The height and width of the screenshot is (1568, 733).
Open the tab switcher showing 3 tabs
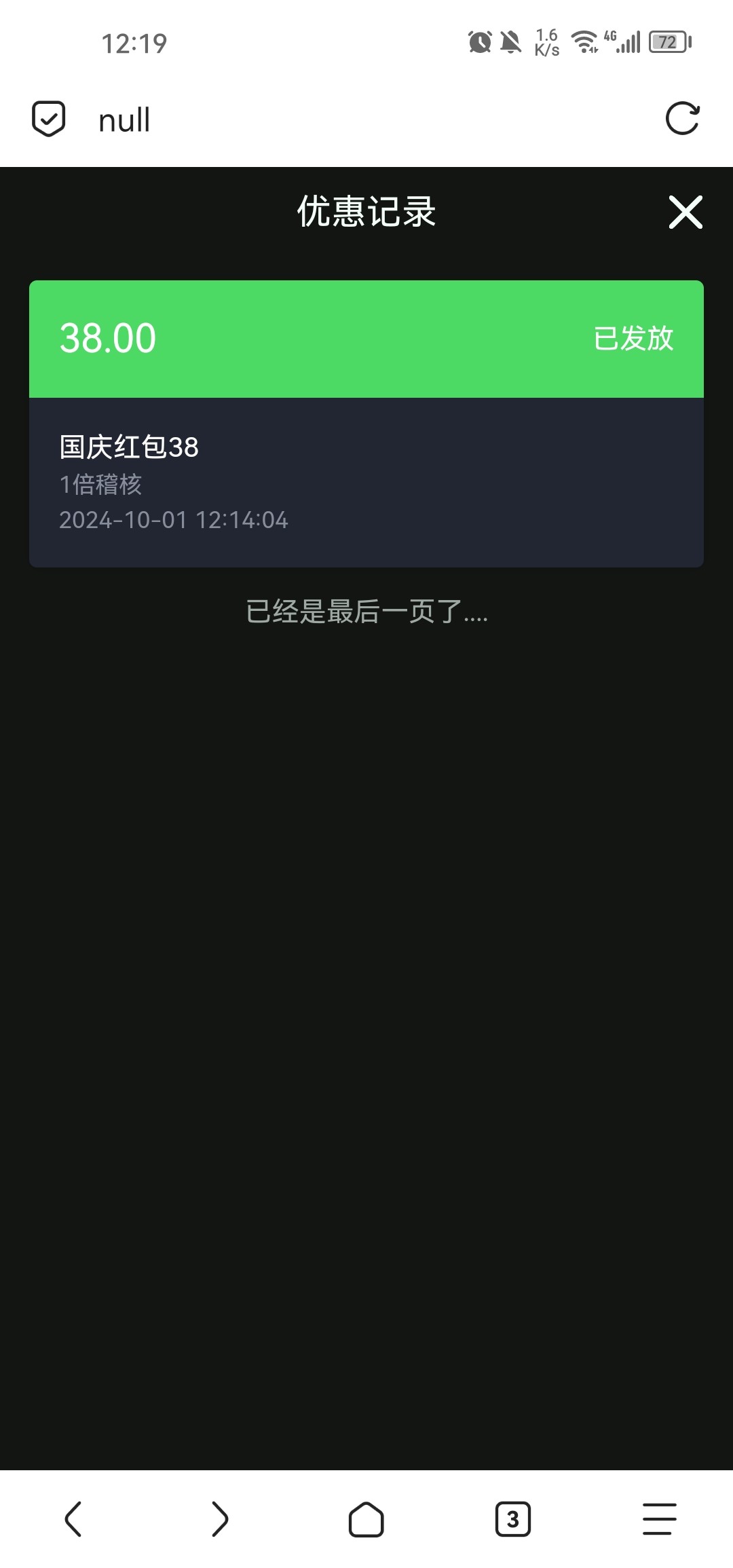(513, 1518)
